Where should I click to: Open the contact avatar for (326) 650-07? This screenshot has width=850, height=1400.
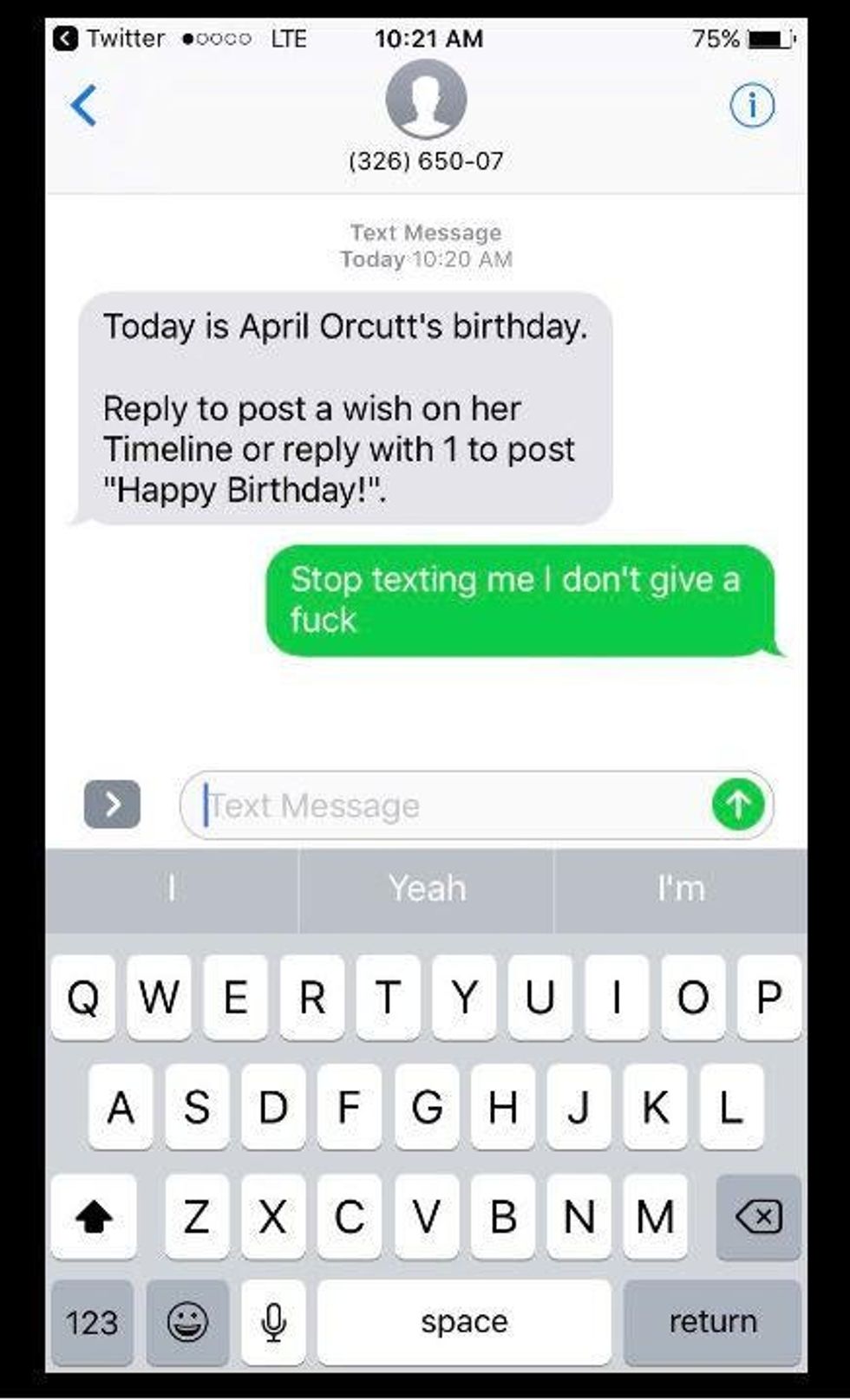[426, 99]
